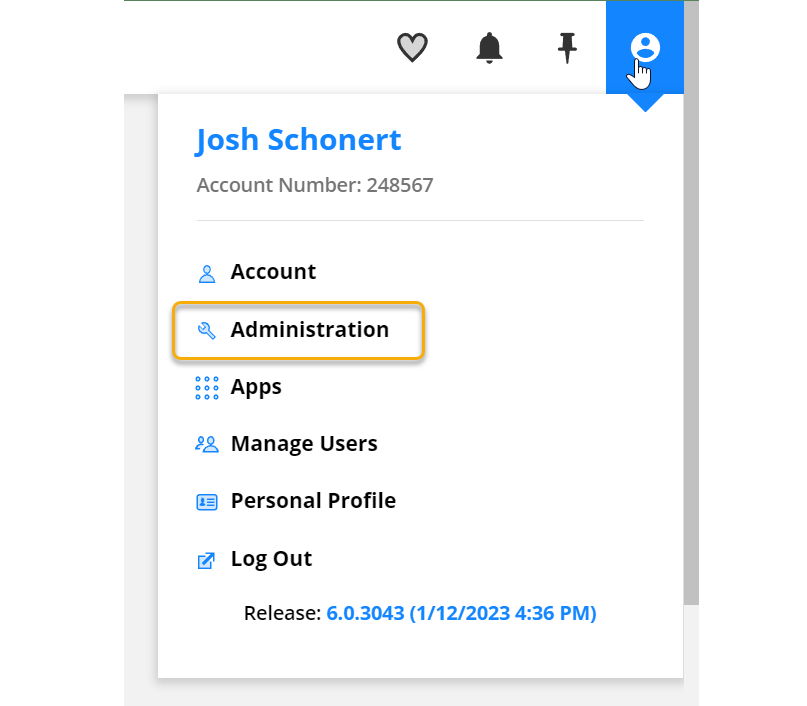
Task: Log Out of the account
Action: pyautogui.click(x=271, y=559)
